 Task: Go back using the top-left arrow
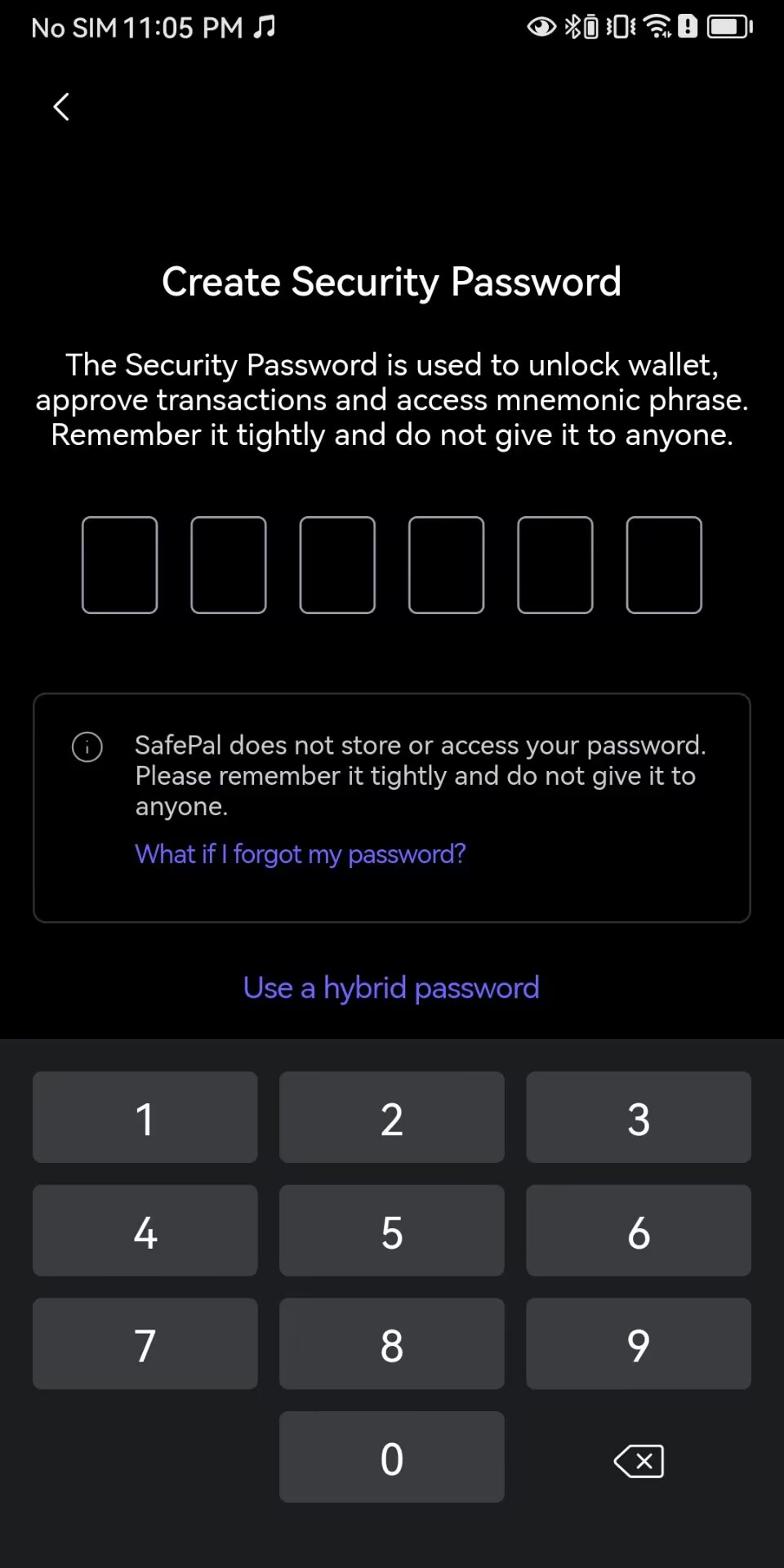tap(61, 106)
